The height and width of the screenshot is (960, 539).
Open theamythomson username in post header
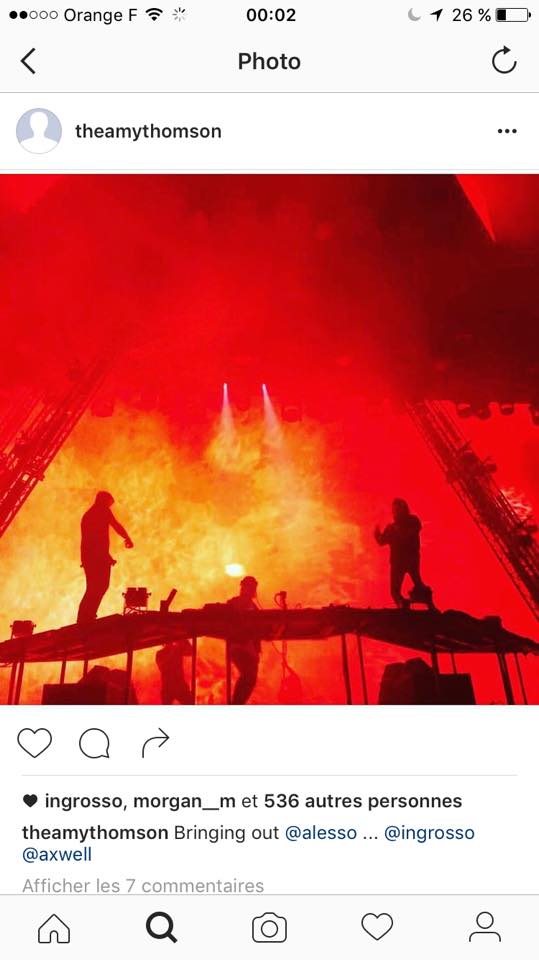pyautogui.click(x=148, y=131)
